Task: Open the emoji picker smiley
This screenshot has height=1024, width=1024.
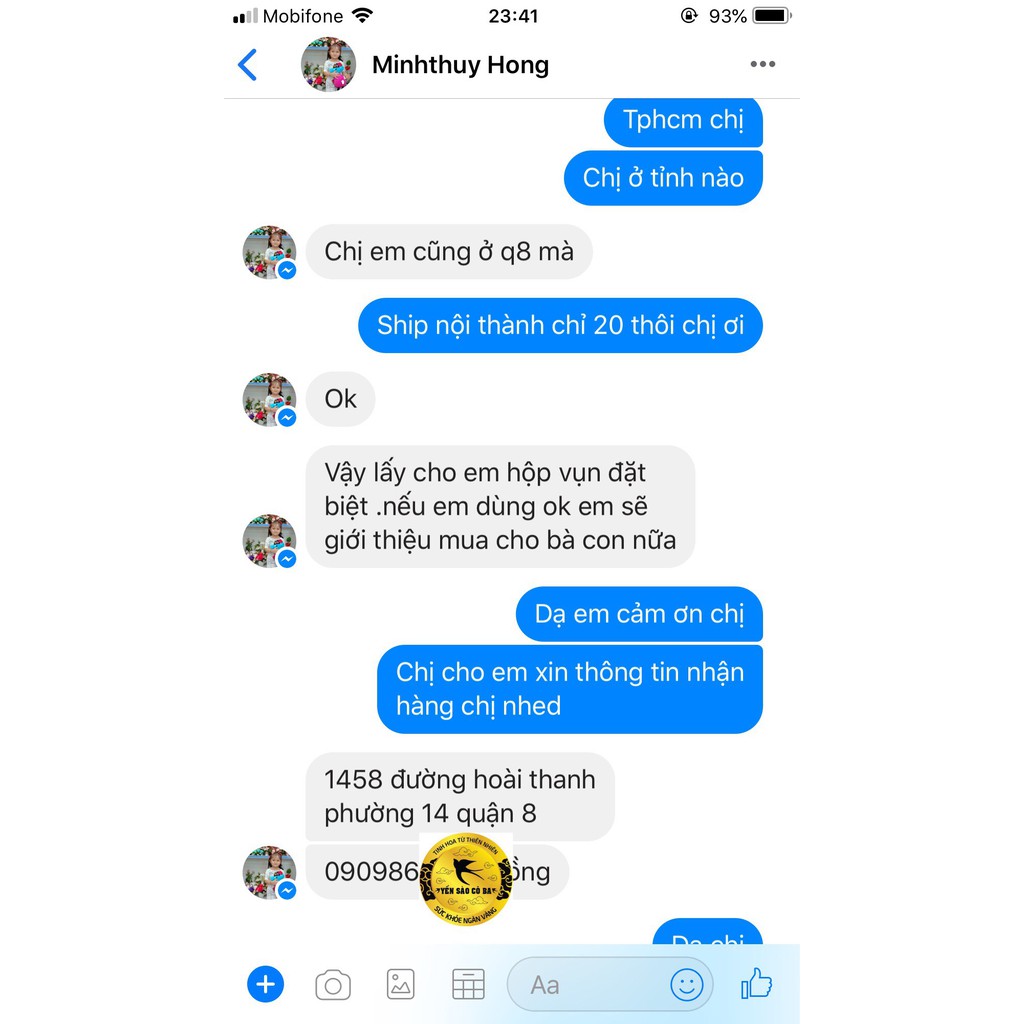Action: coord(687,985)
